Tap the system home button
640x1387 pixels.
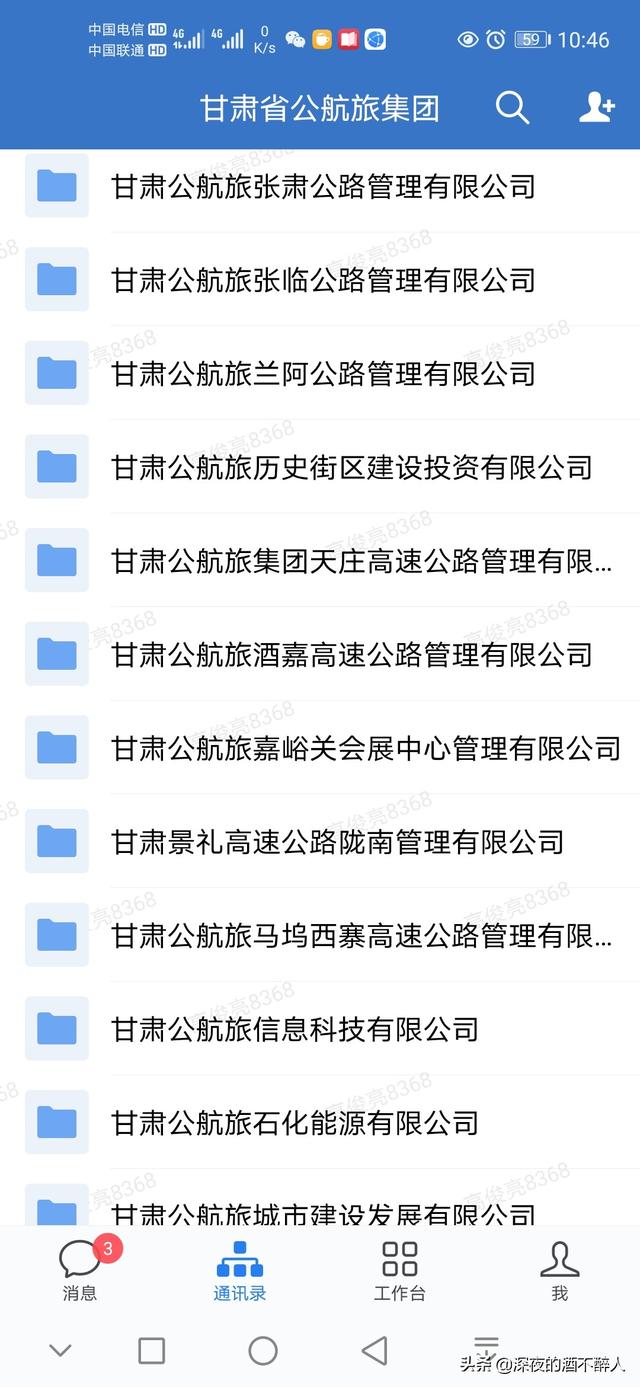[x=263, y=1351]
